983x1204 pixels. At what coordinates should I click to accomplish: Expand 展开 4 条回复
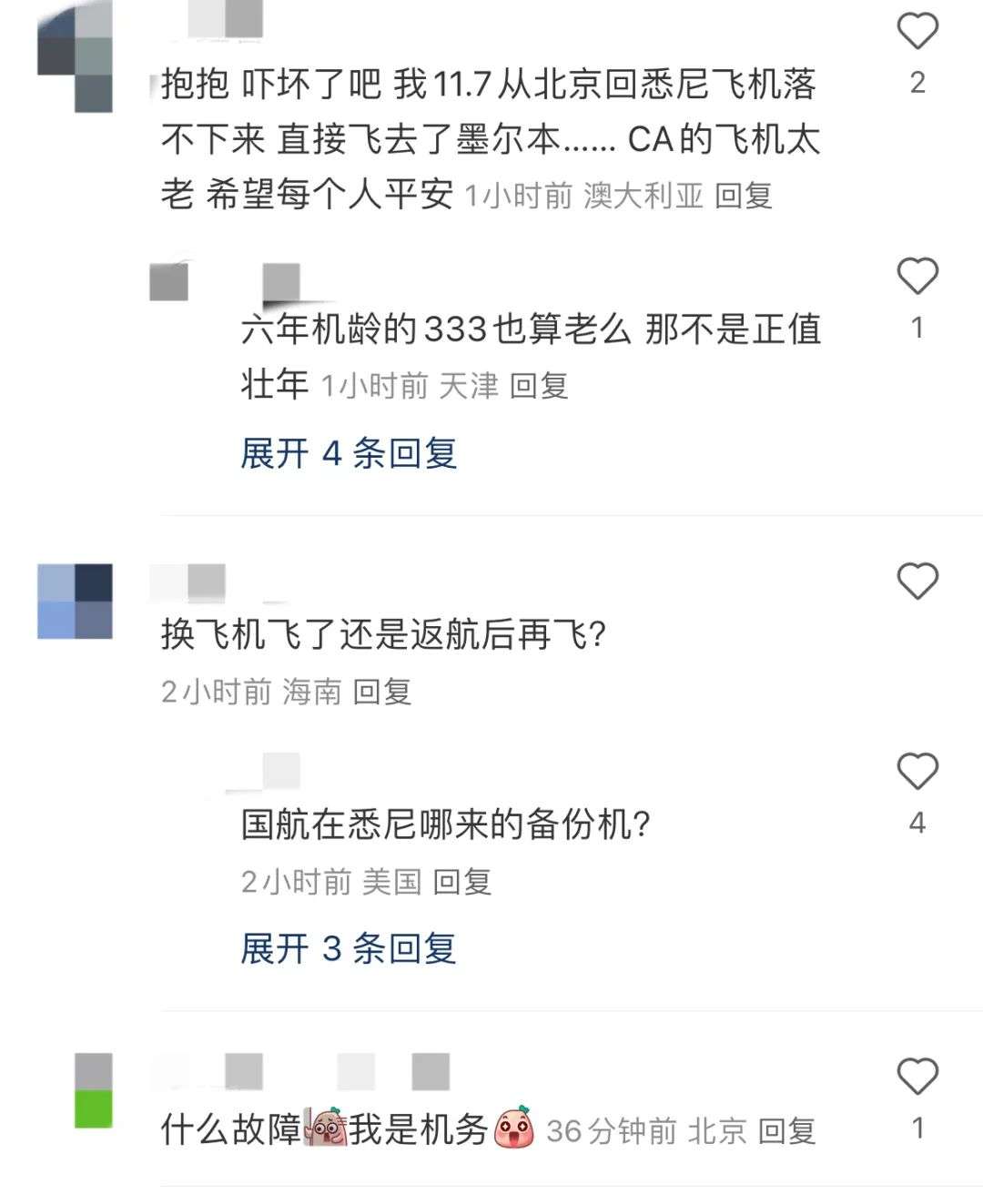point(349,453)
